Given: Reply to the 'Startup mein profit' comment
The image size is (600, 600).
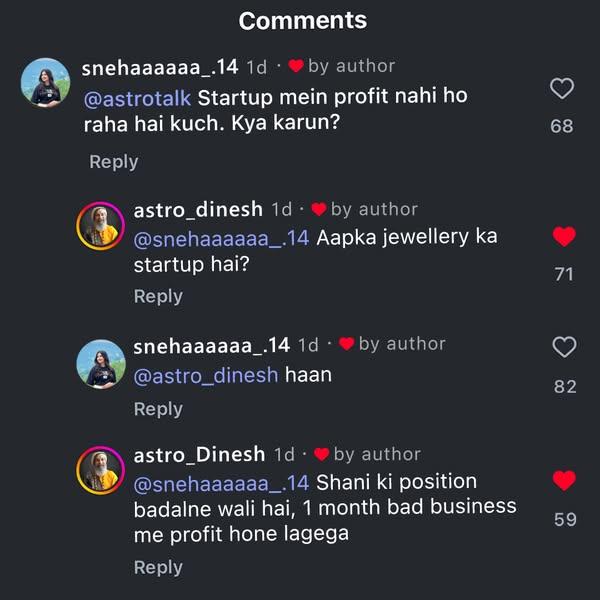Looking at the screenshot, I should tap(113, 162).
